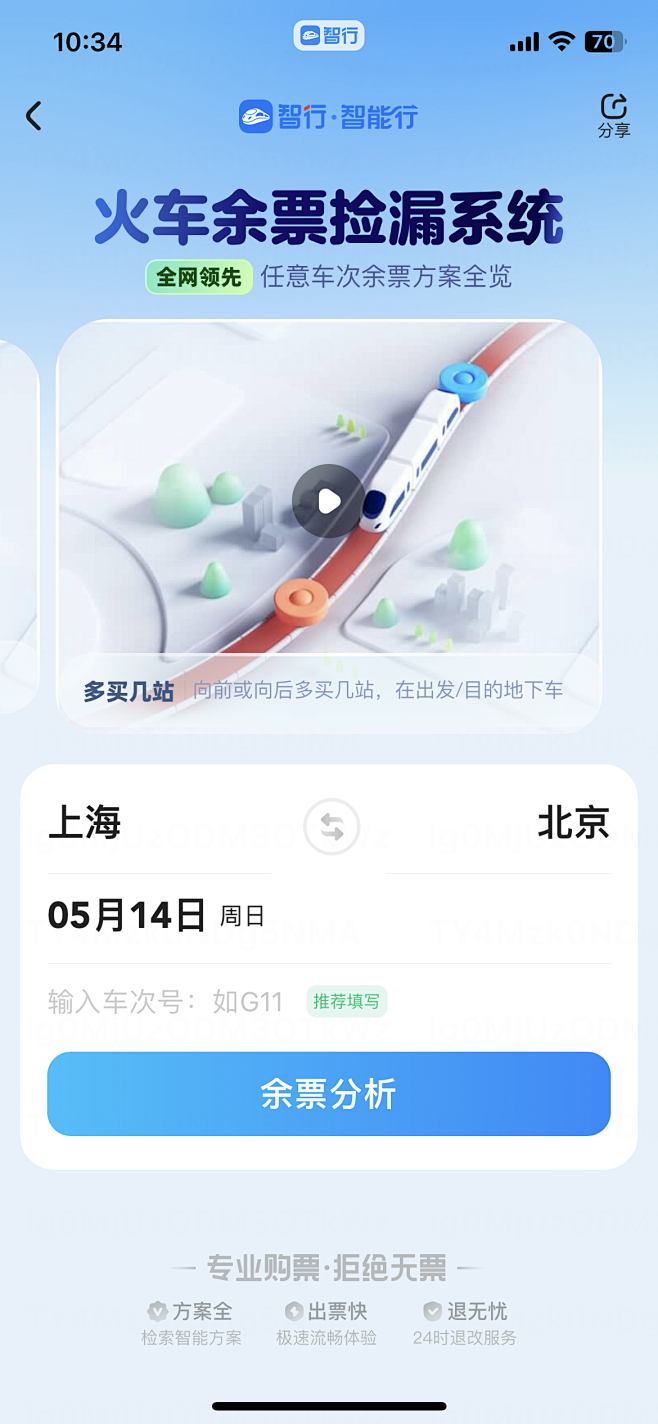Swap departure and destination cities
This screenshot has height=1424, width=658.
[x=331, y=826]
